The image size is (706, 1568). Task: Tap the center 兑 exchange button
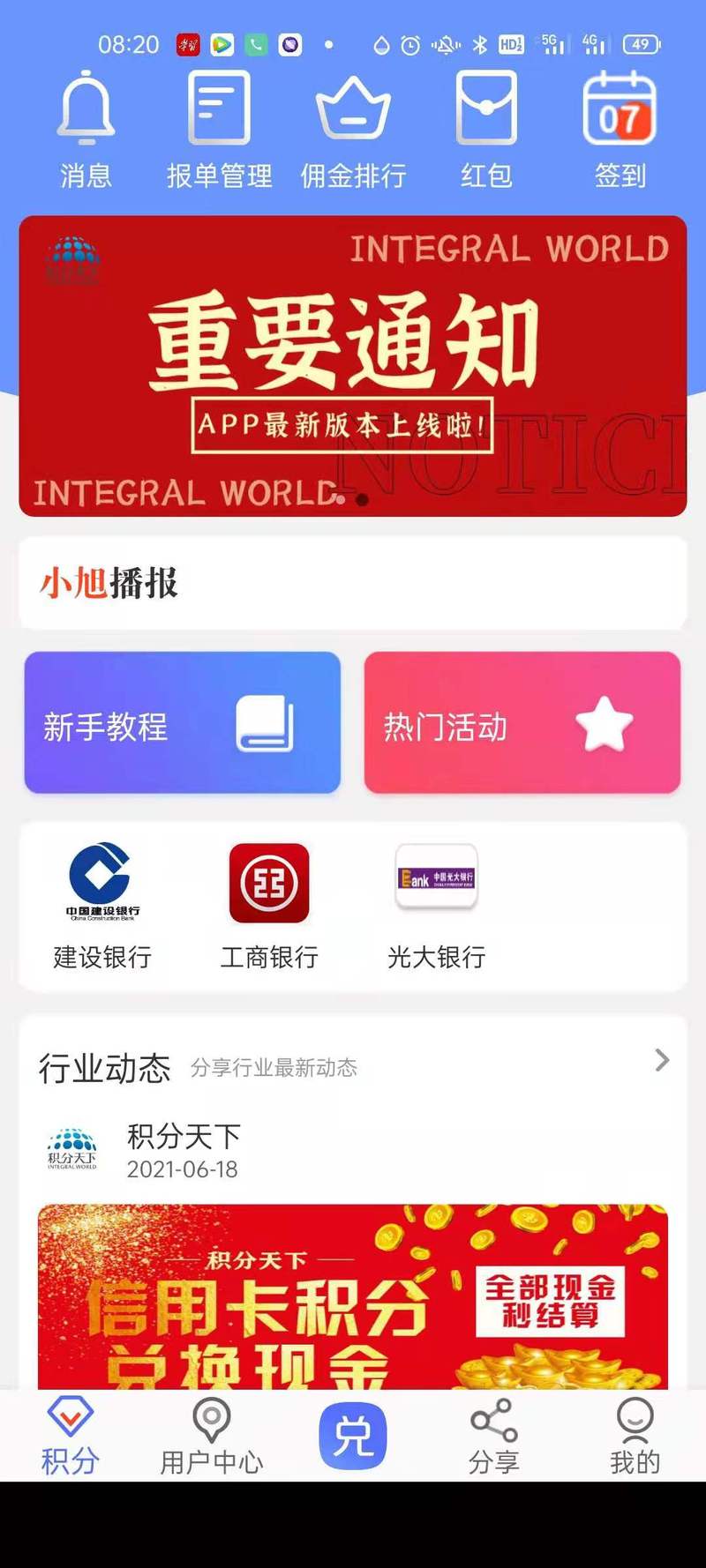tap(353, 1436)
